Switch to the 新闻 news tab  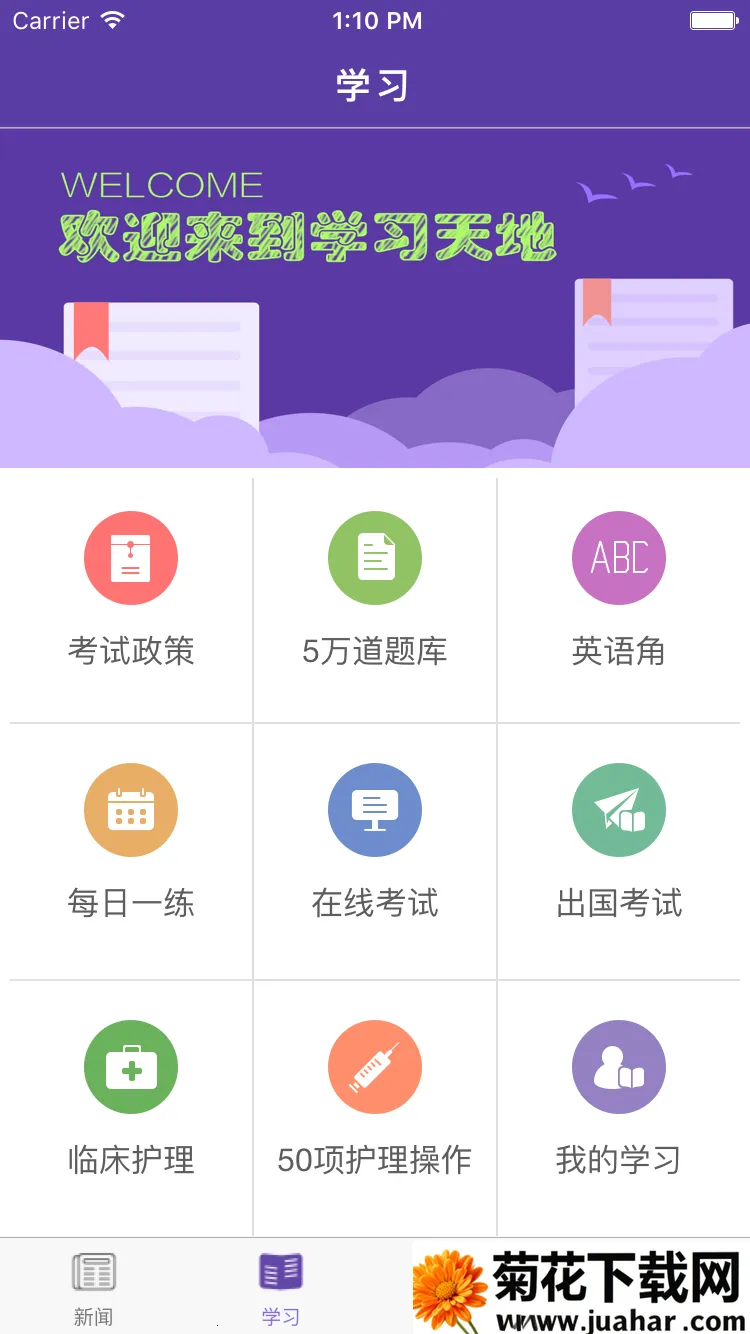pos(94,1287)
